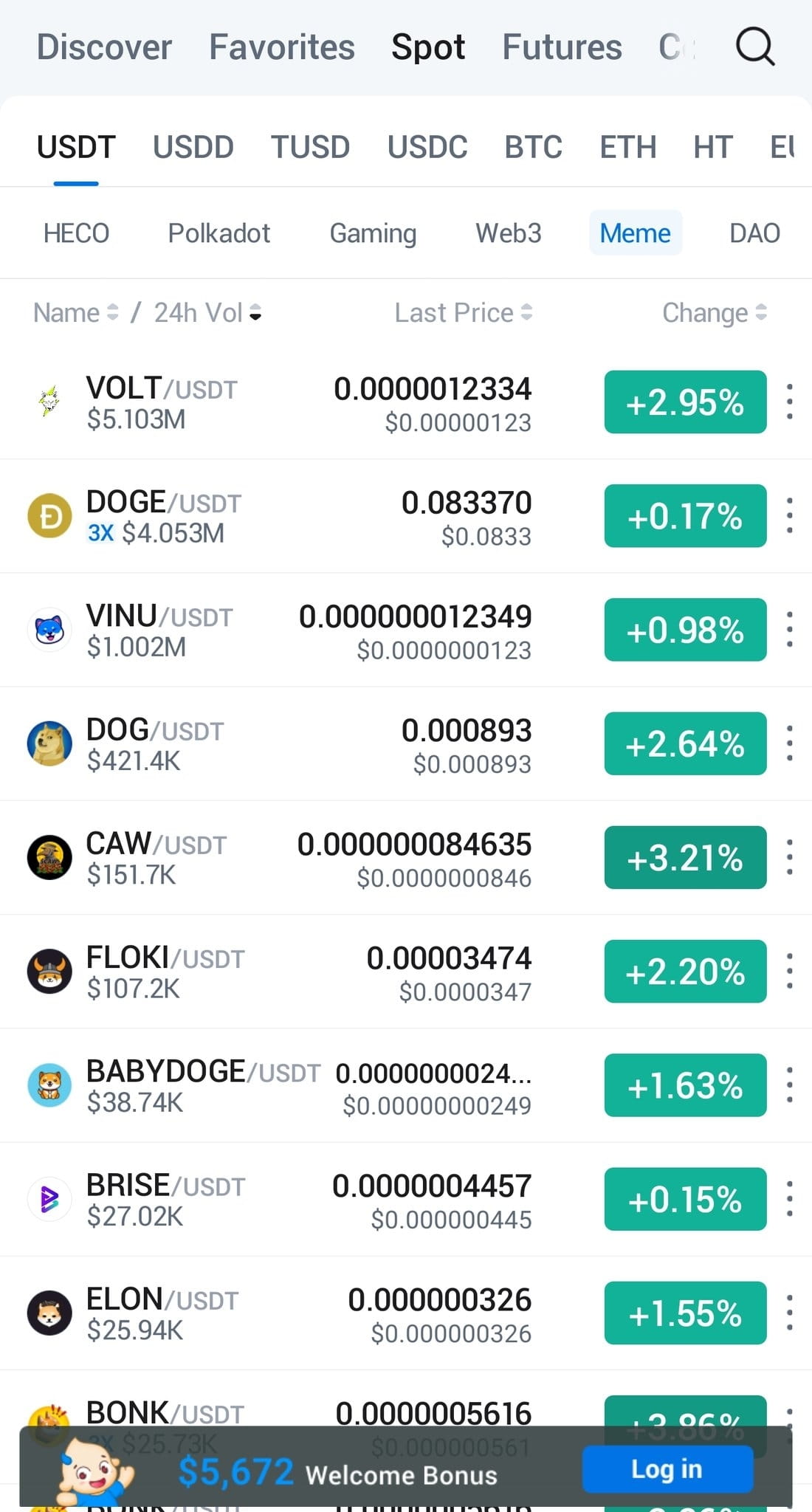Select the DOGE coin icon
Image resolution: width=812 pixels, height=1512 pixels.
pyautogui.click(x=49, y=515)
